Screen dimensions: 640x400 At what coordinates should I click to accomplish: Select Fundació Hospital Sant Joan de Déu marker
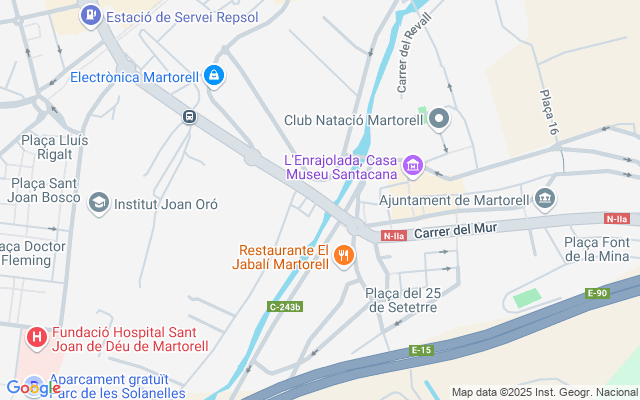pyautogui.click(x=37, y=337)
